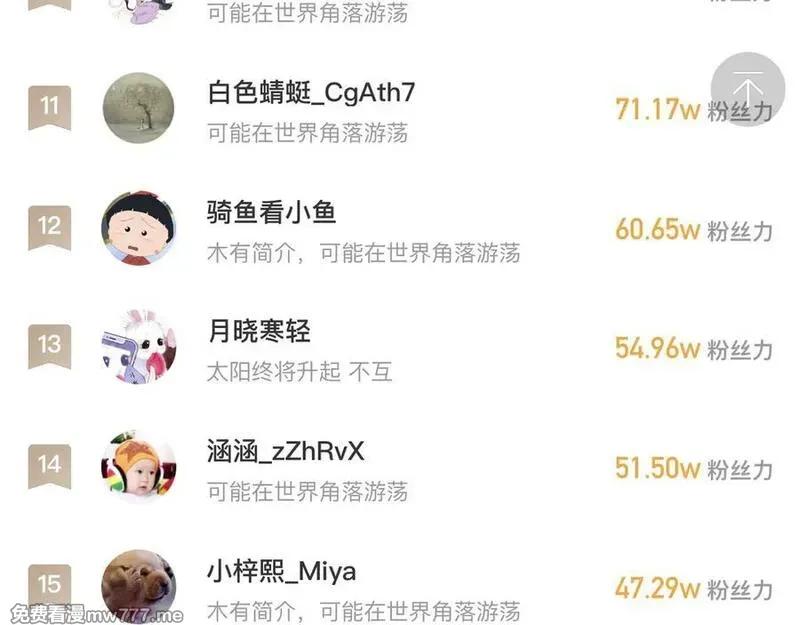Open 白色蜻蜓_CgAth7's profile row
The height and width of the screenshot is (625, 800).
[x=310, y=94]
